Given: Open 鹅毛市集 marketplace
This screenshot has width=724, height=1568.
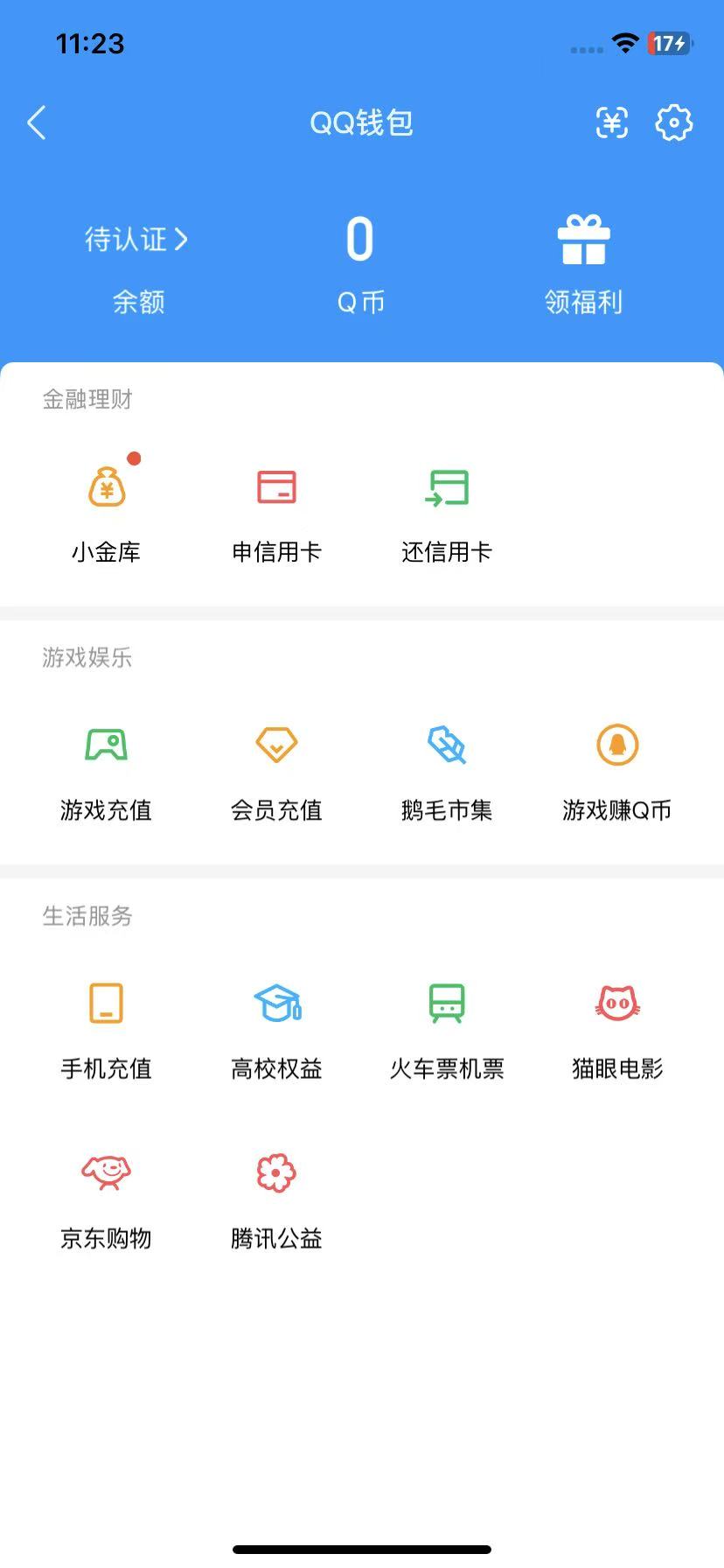Looking at the screenshot, I should [448, 766].
